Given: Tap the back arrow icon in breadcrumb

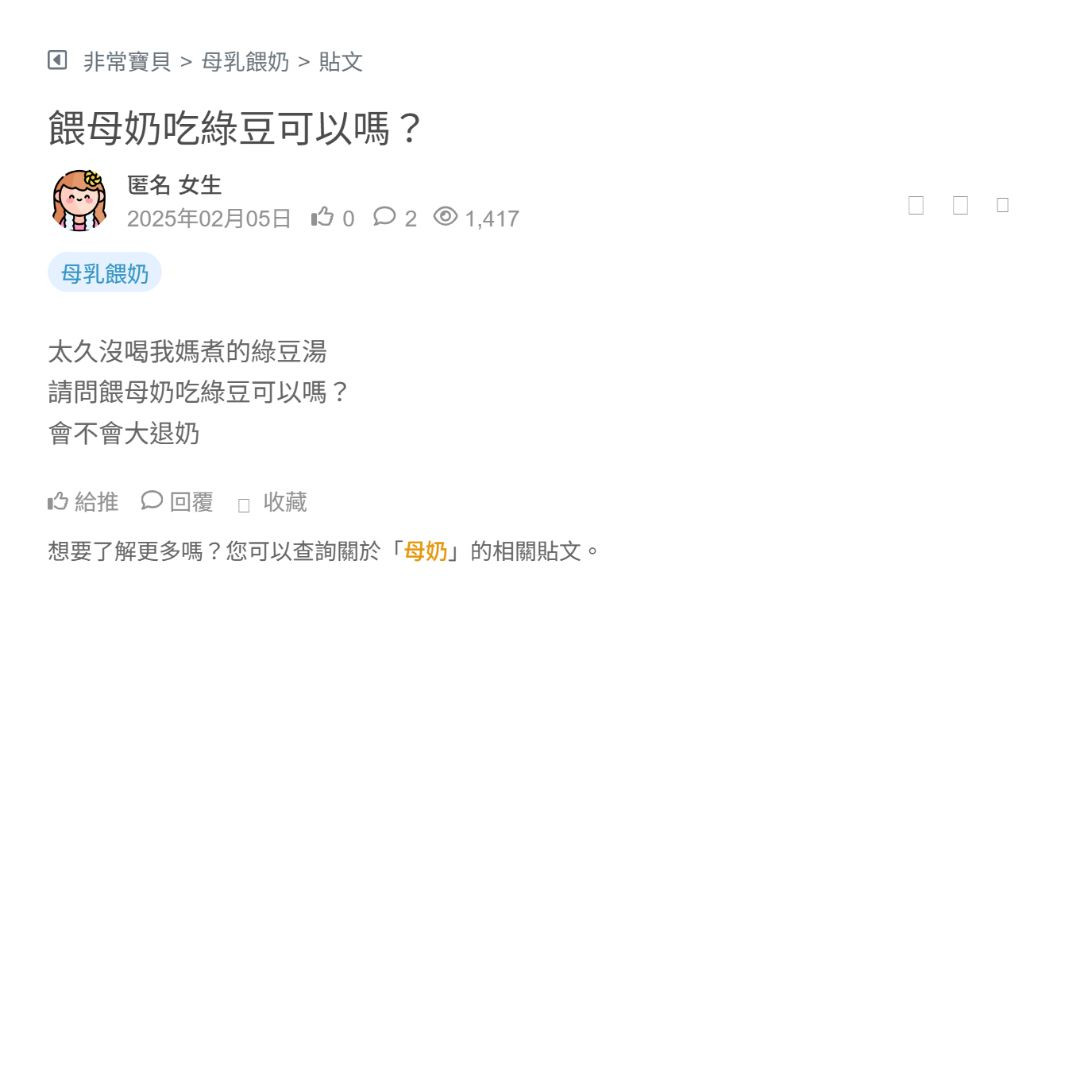Looking at the screenshot, I should coord(57,61).
